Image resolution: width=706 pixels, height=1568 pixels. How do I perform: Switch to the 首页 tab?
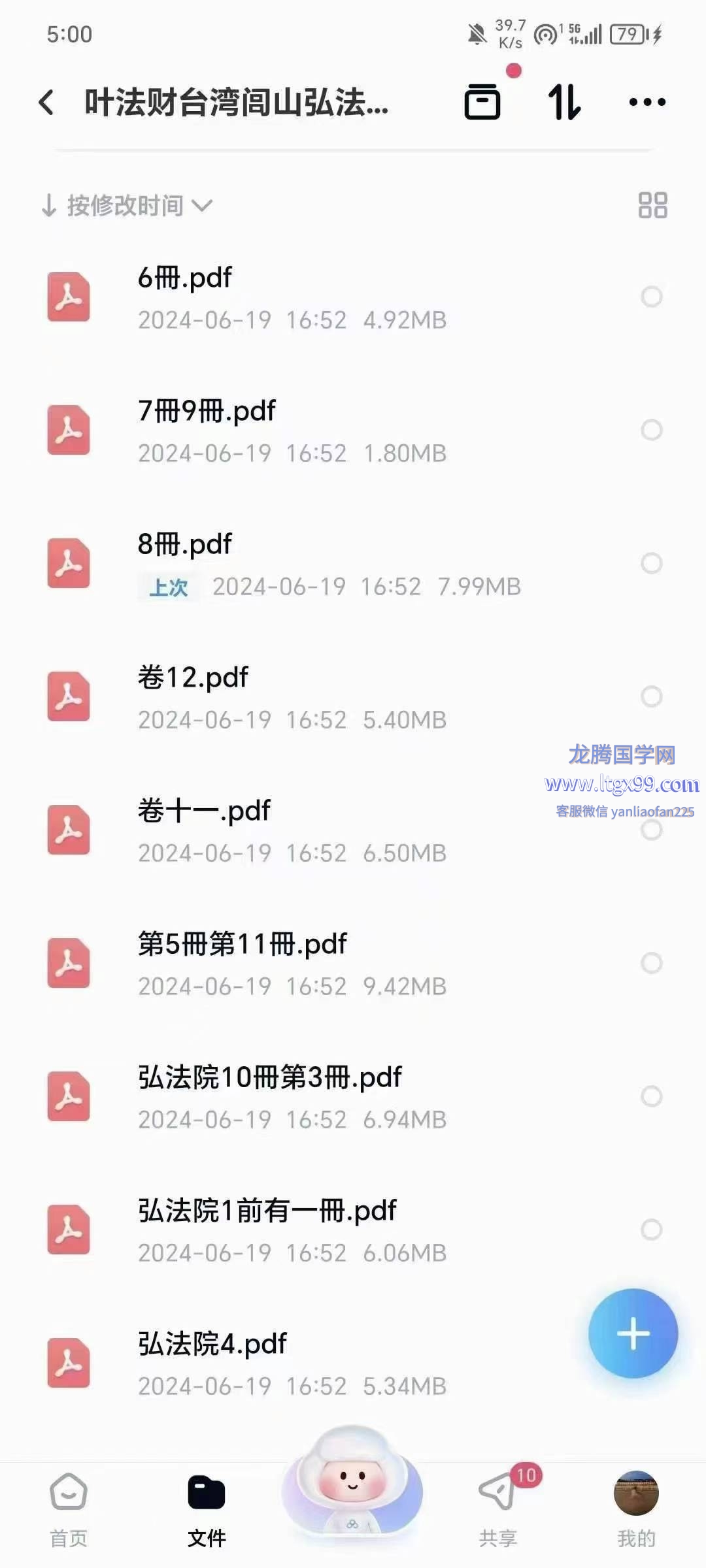tap(69, 1511)
